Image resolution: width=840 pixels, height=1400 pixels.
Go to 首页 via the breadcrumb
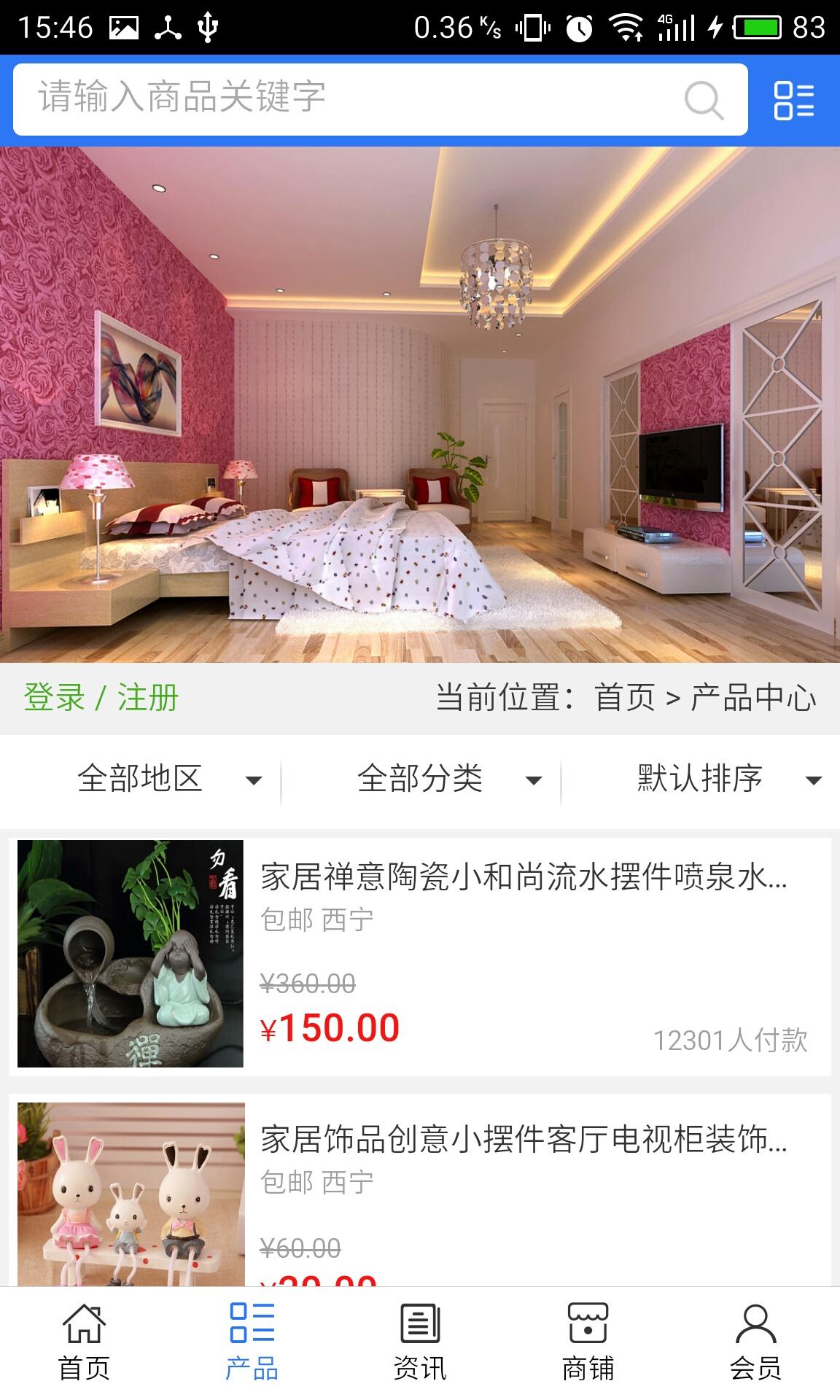tap(625, 698)
